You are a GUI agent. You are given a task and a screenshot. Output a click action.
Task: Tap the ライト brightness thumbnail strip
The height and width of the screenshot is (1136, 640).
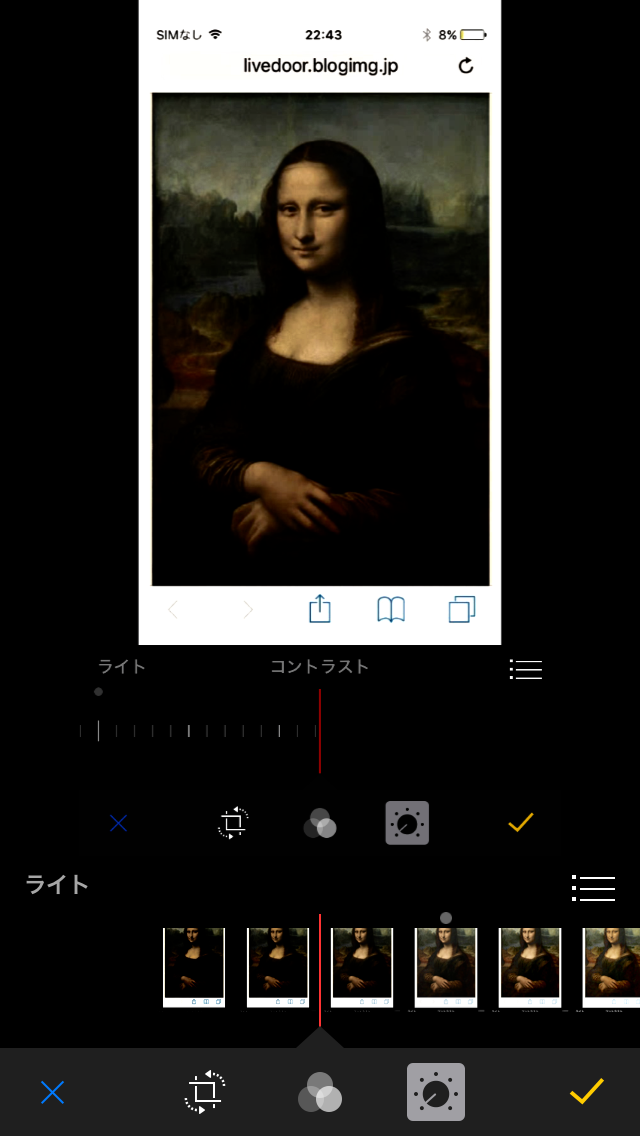coord(400,967)
